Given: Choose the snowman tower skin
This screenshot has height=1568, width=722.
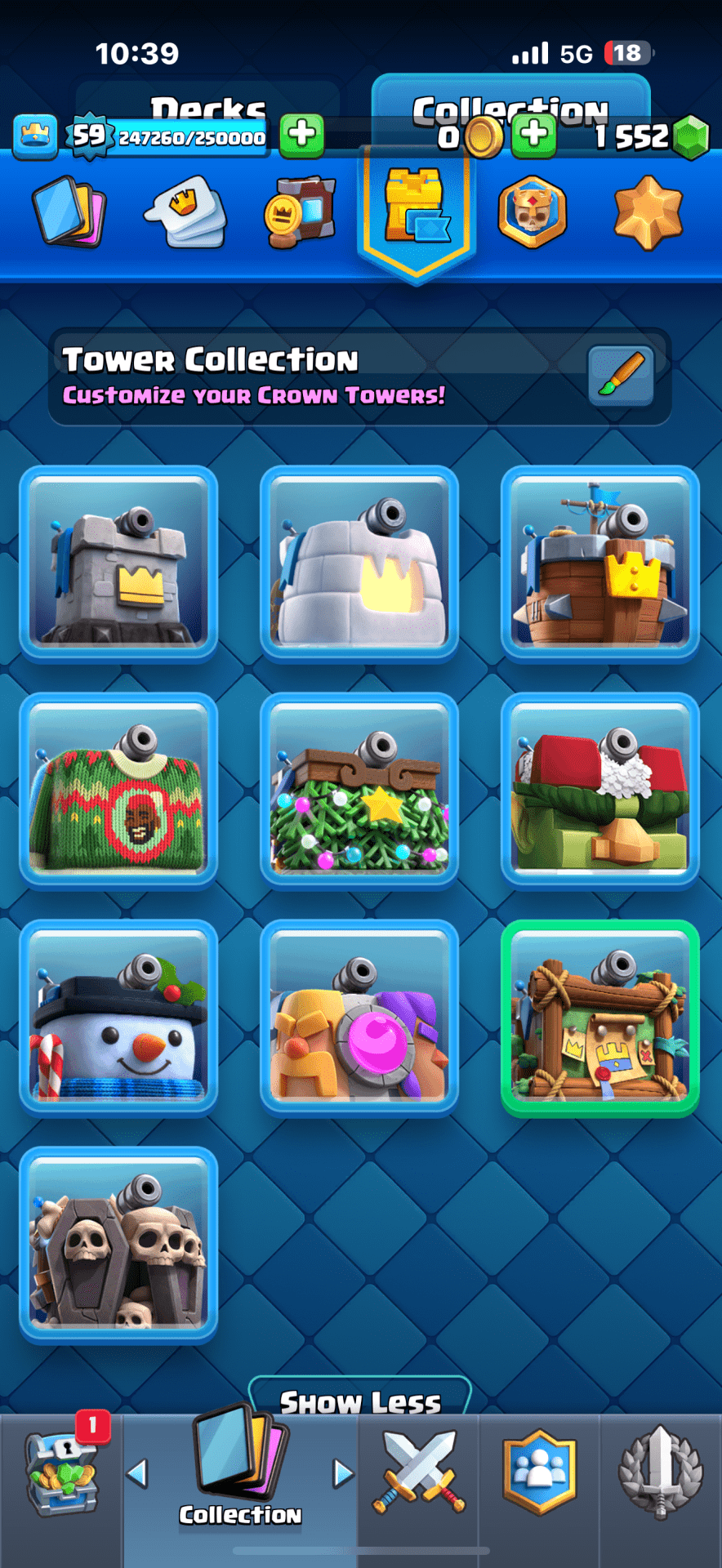Looking at the screenshot, I should [118, 1017].
